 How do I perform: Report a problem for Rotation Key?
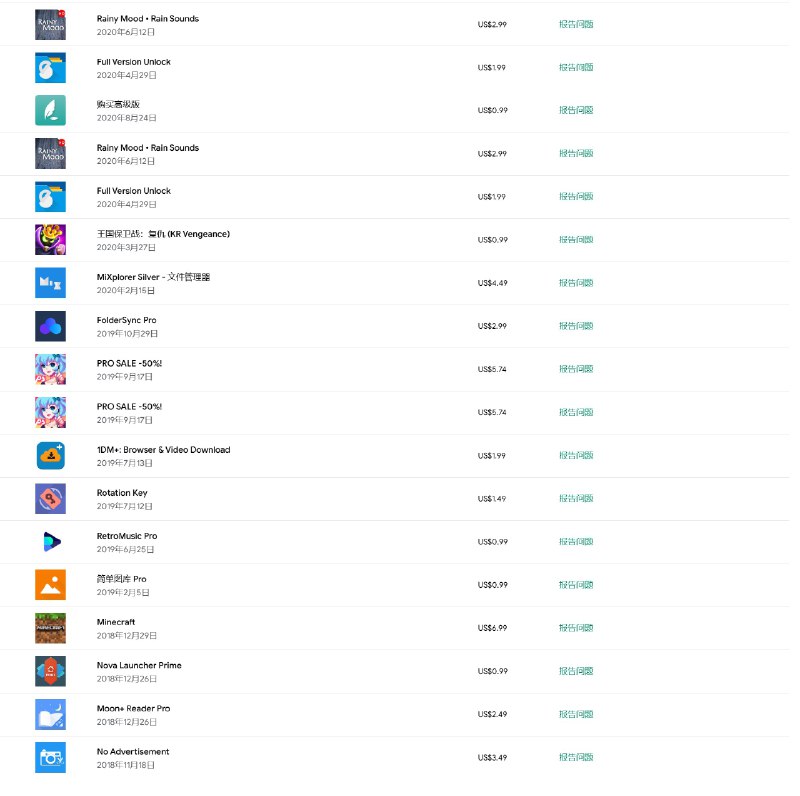(x=575, y=499)
